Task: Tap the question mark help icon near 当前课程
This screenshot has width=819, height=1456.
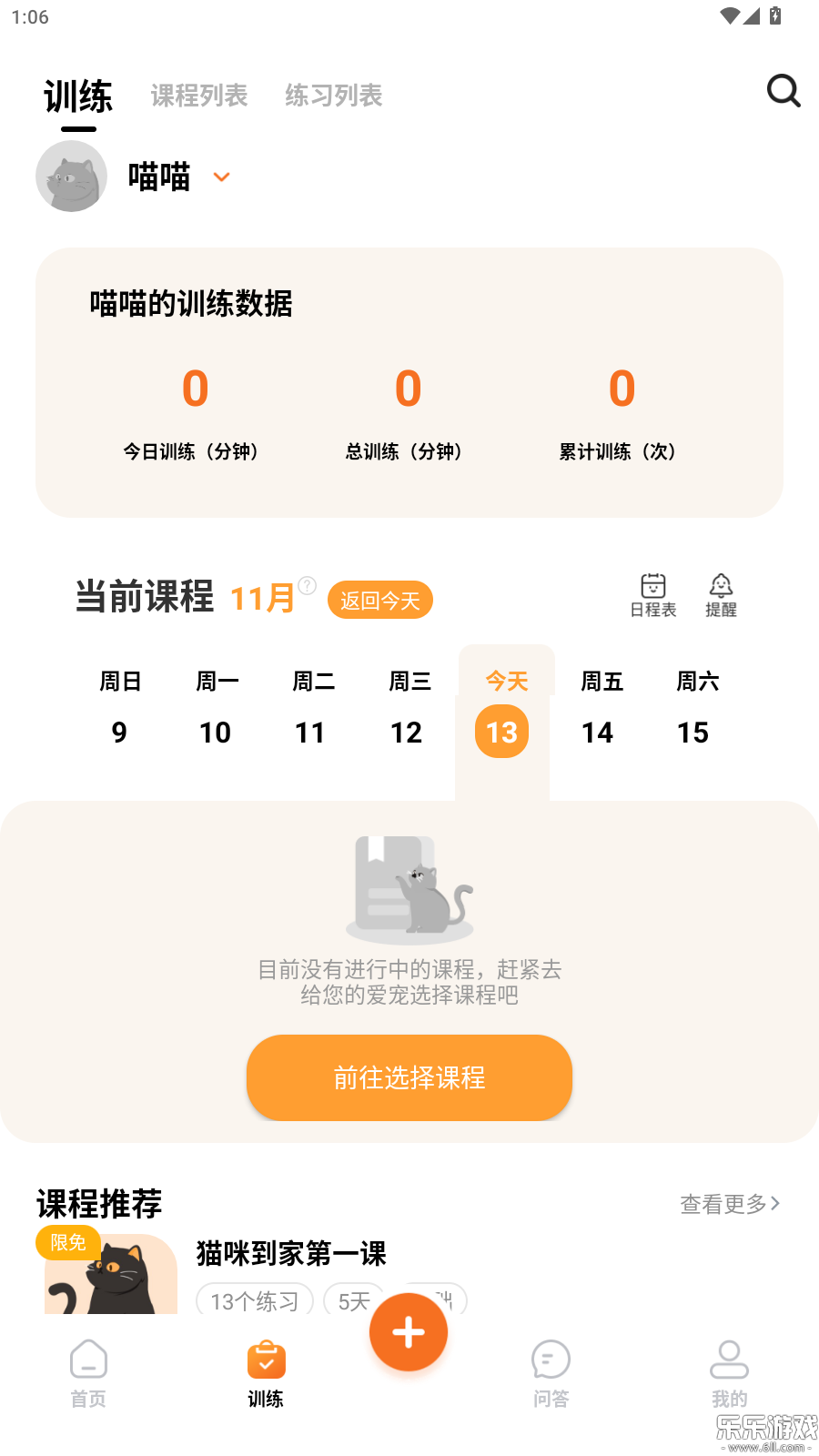Action: (x=308, y=587)
